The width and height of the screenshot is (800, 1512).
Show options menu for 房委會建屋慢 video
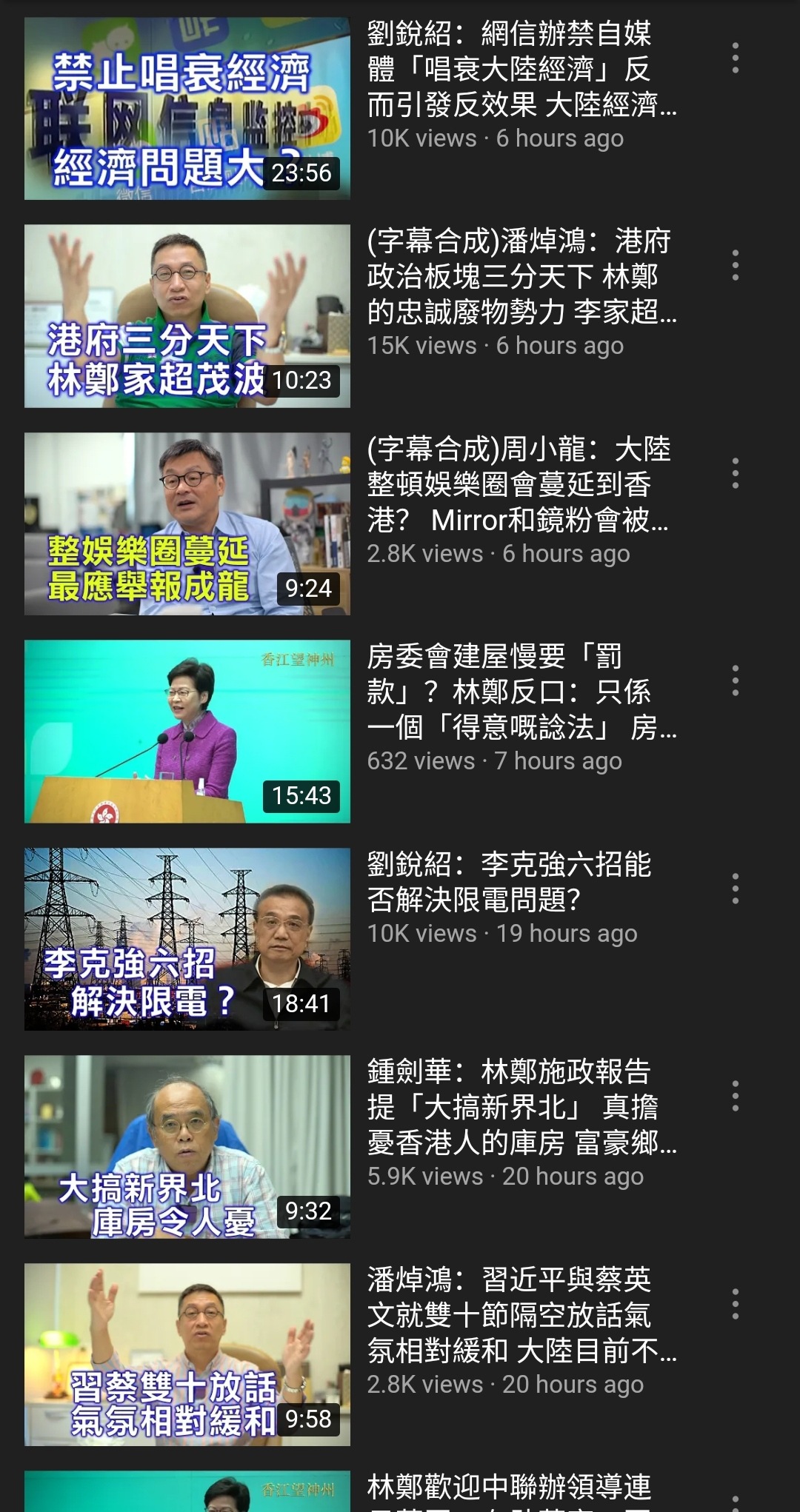click(735, 680)
